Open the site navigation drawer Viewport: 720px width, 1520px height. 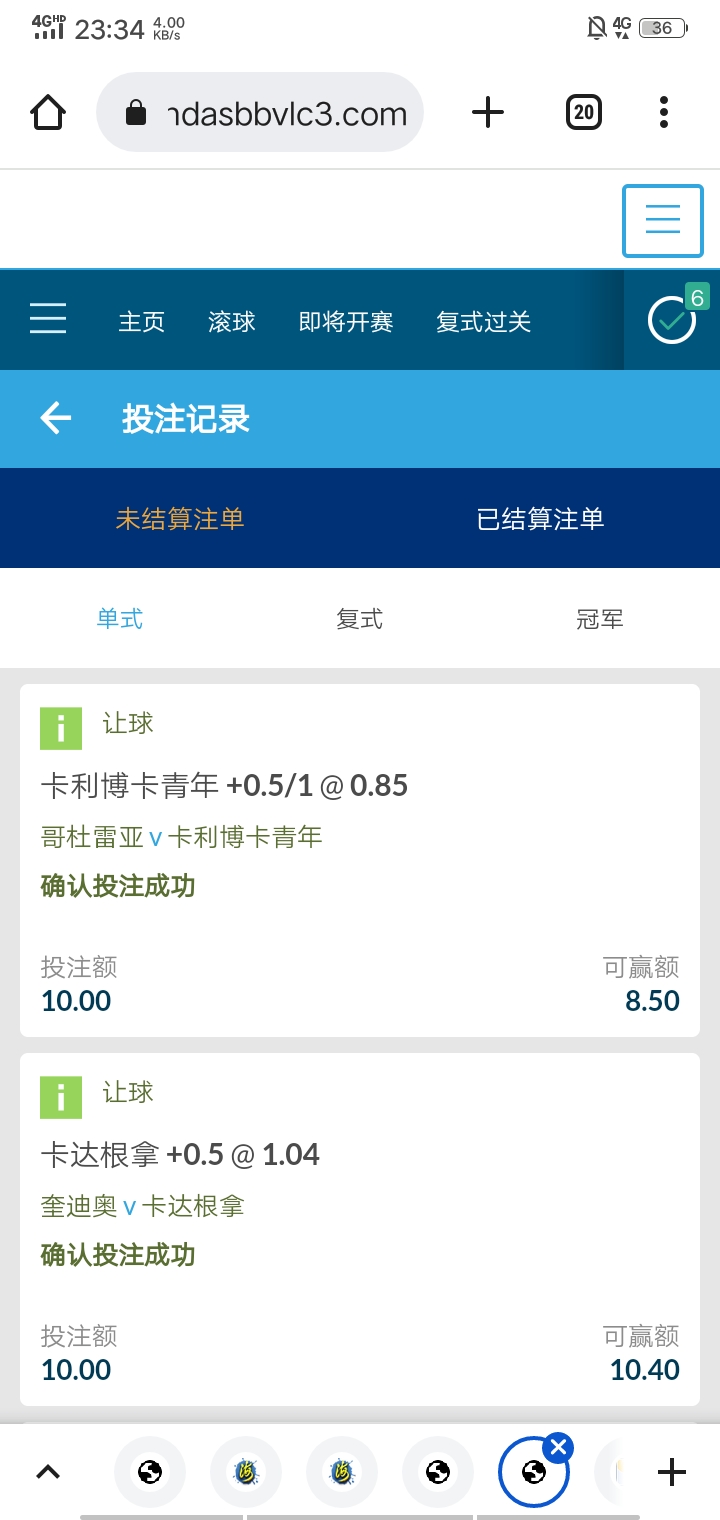coord(48,321)
